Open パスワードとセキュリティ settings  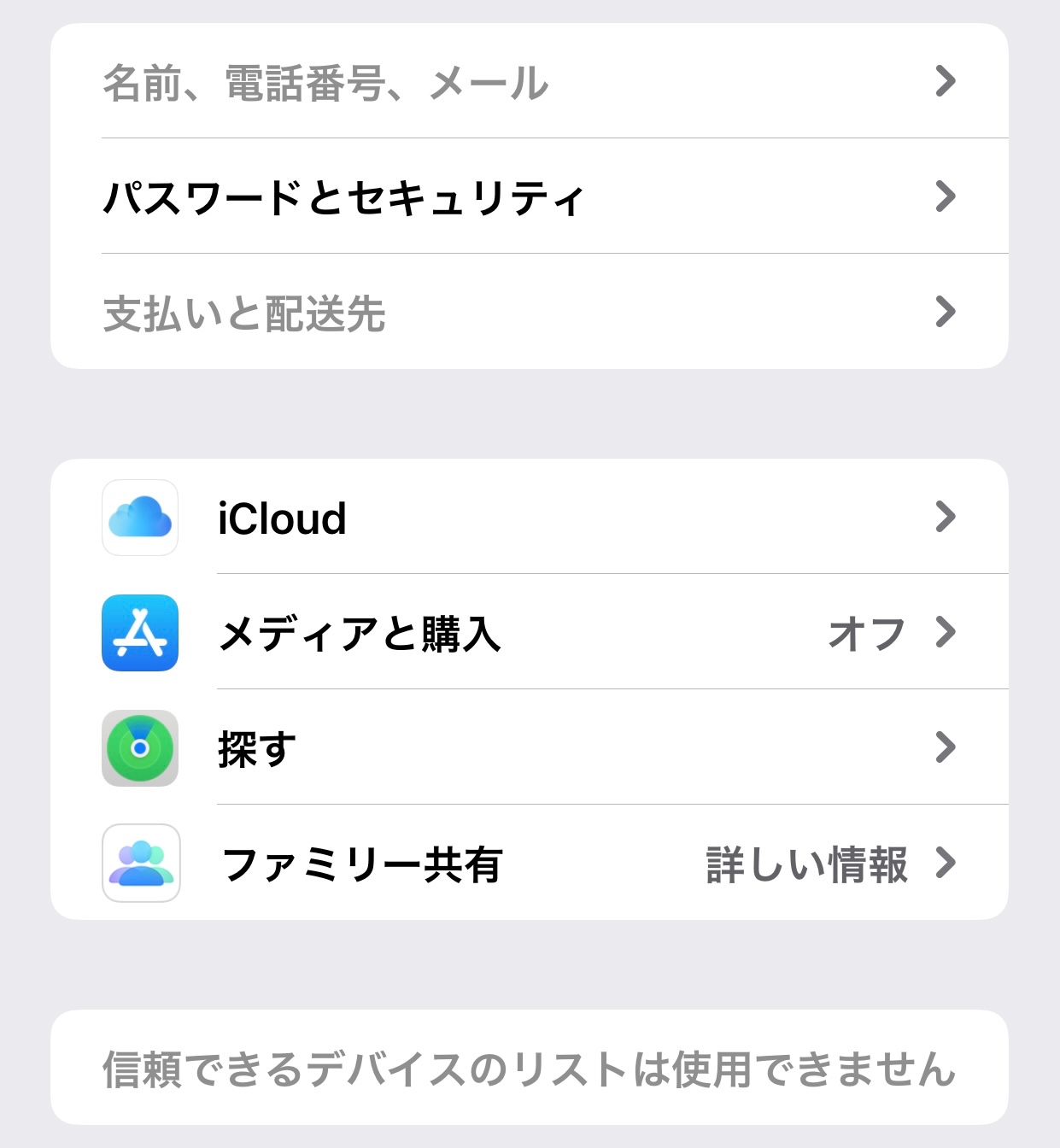[530, 196]
